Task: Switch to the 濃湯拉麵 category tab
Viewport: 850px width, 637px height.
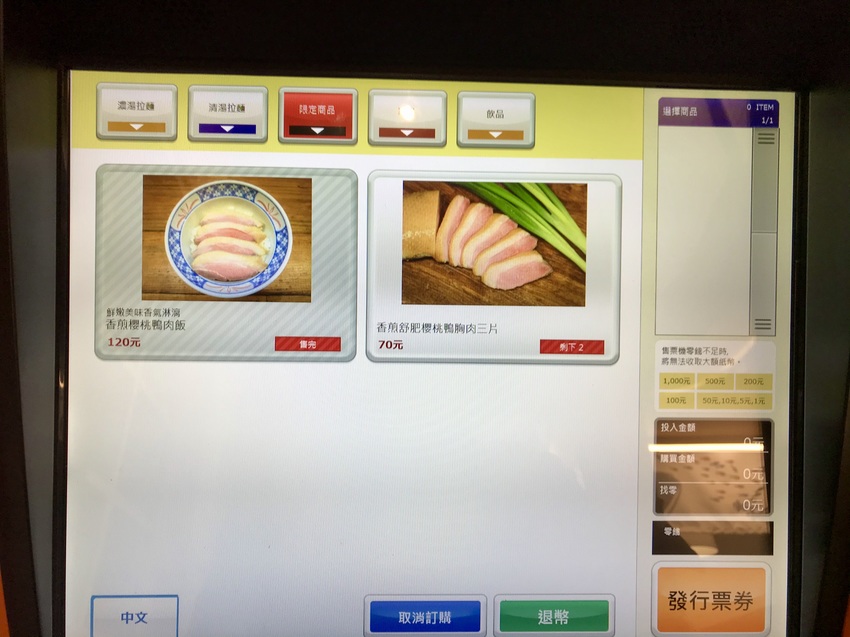Action: coord(137,112)
